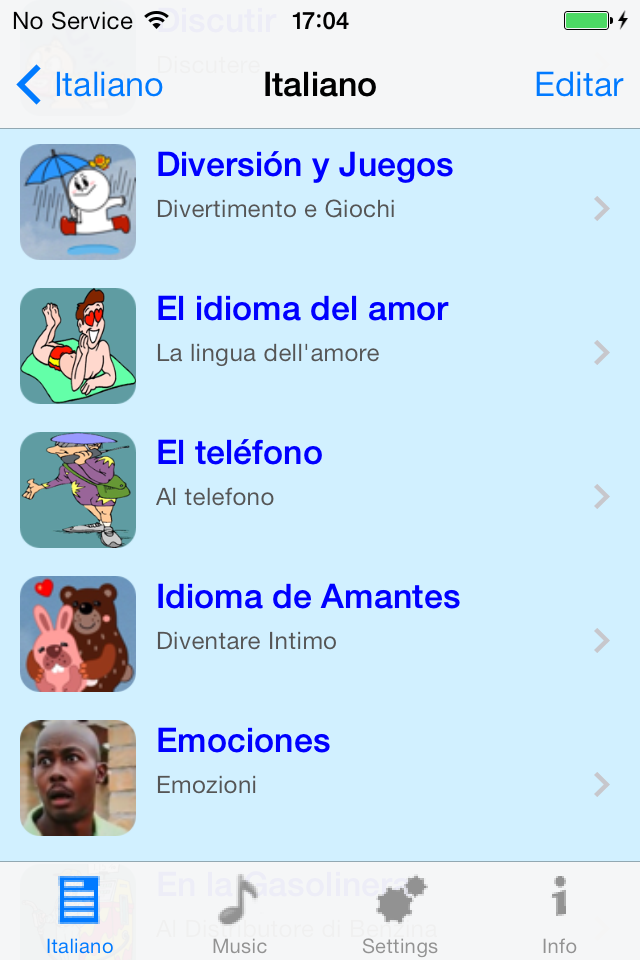Open Idioma de Amantes phrases
640x960 pixels.
coord(320,634)
